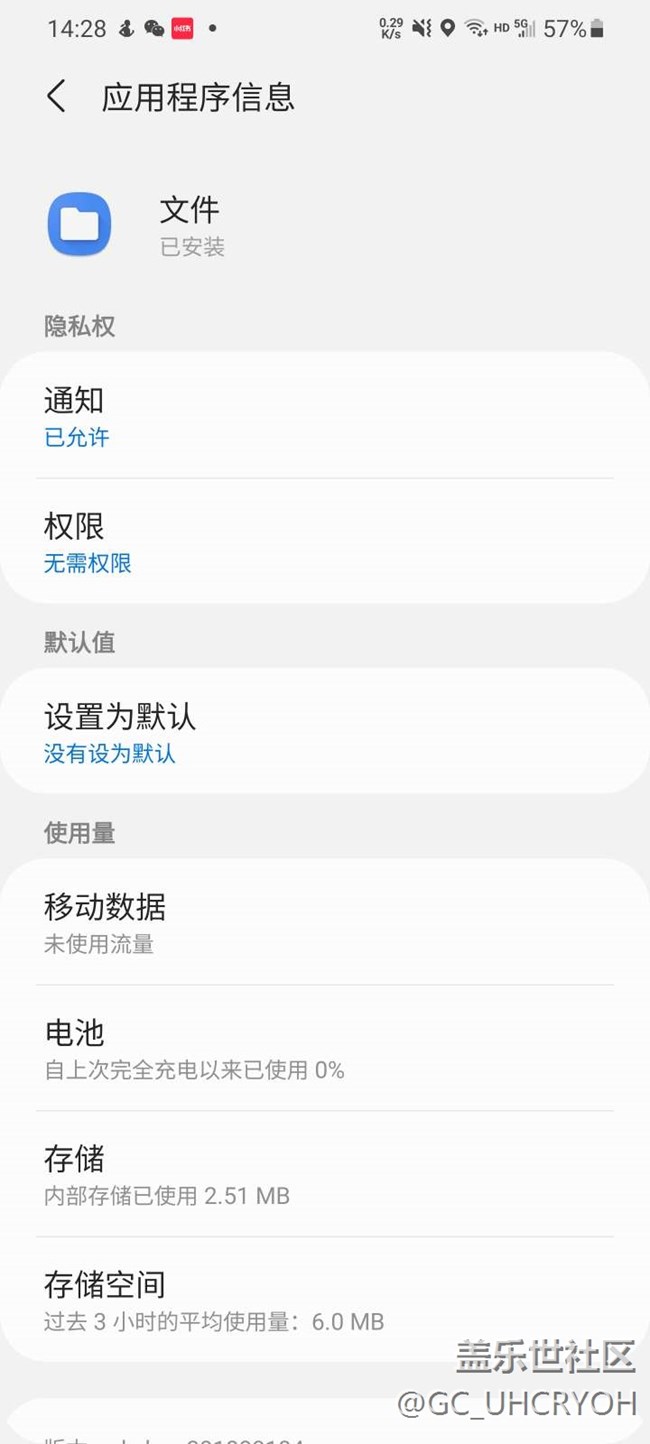Viewport: 650px width, 1444px height.
Task: Open 设置为默认 row
Action: tap(324, 732)
